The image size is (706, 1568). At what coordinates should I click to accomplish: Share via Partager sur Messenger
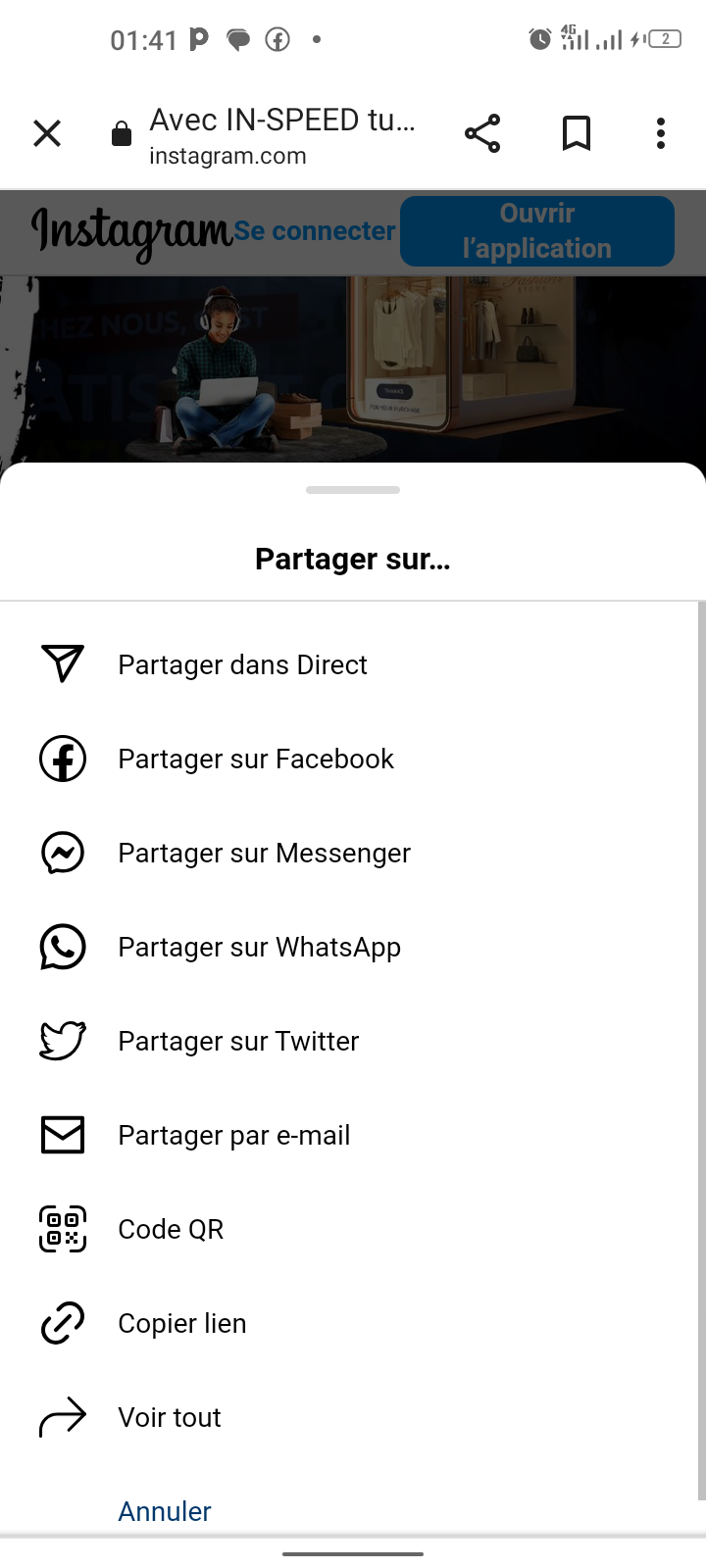click(264, 853)
